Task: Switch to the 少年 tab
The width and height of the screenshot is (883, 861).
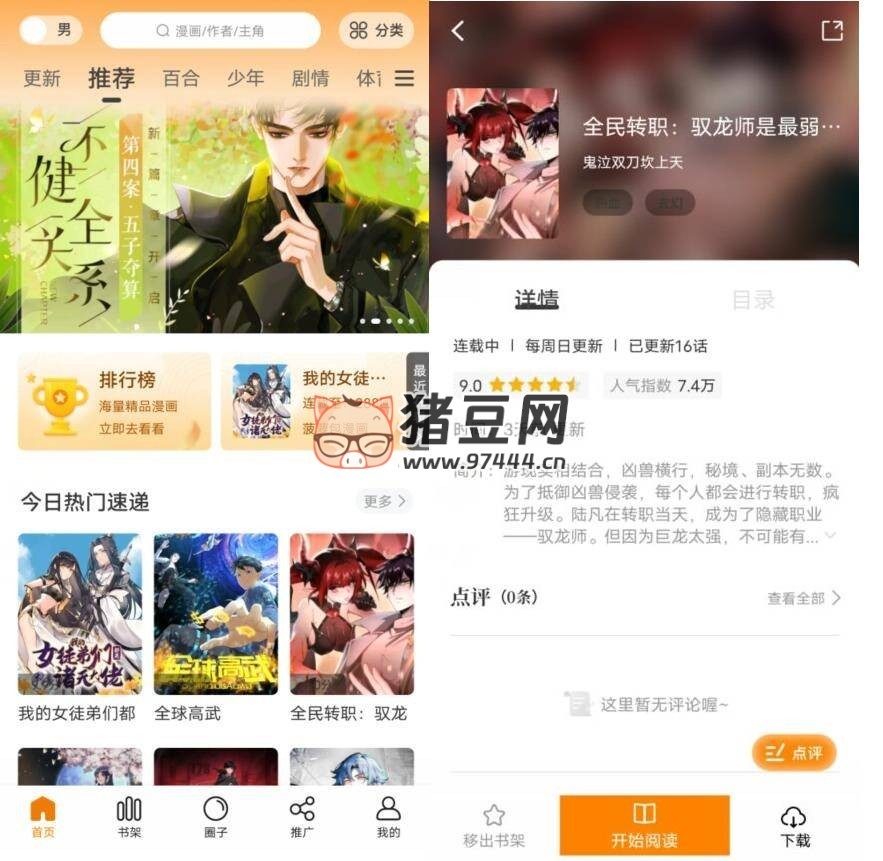Action: tap(245, 78)
